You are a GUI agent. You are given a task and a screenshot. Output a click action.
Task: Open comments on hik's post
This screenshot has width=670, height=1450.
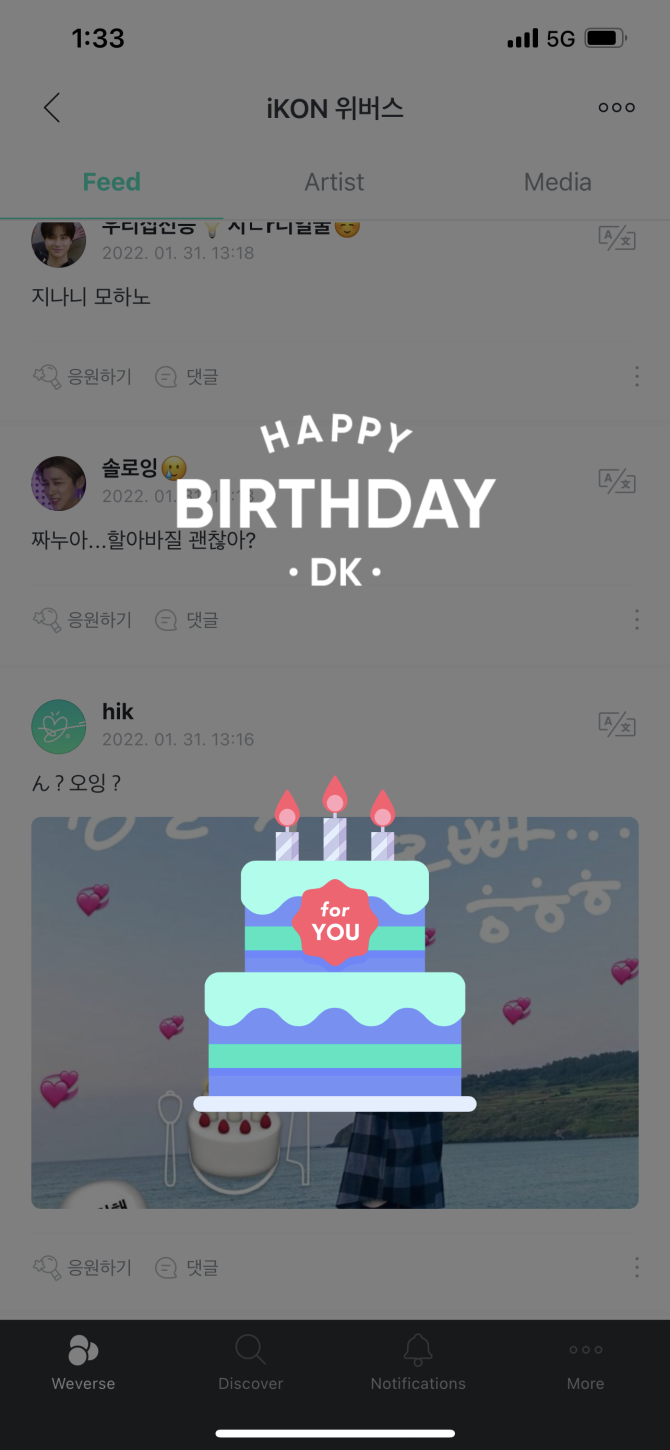click(187, 1268)
